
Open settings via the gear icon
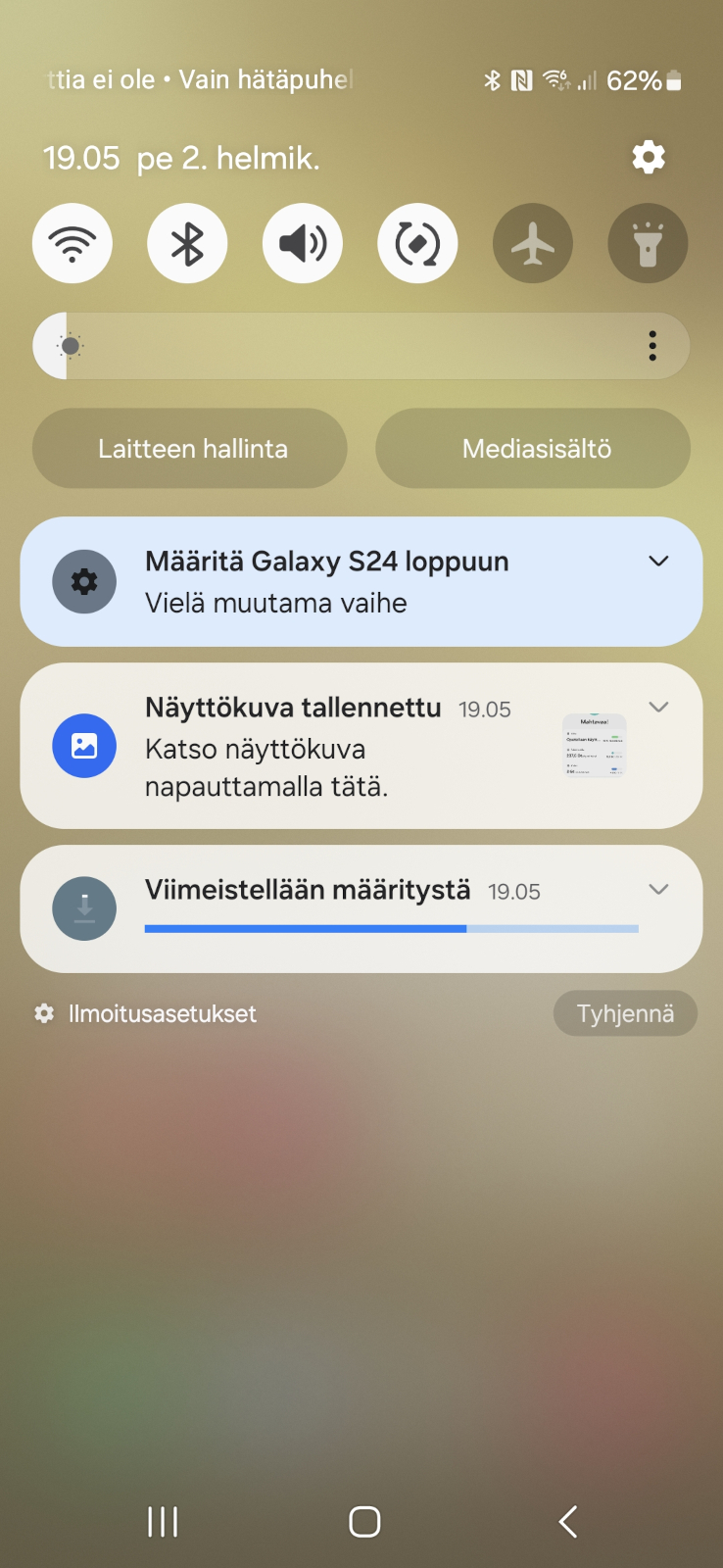click(649, 157)
